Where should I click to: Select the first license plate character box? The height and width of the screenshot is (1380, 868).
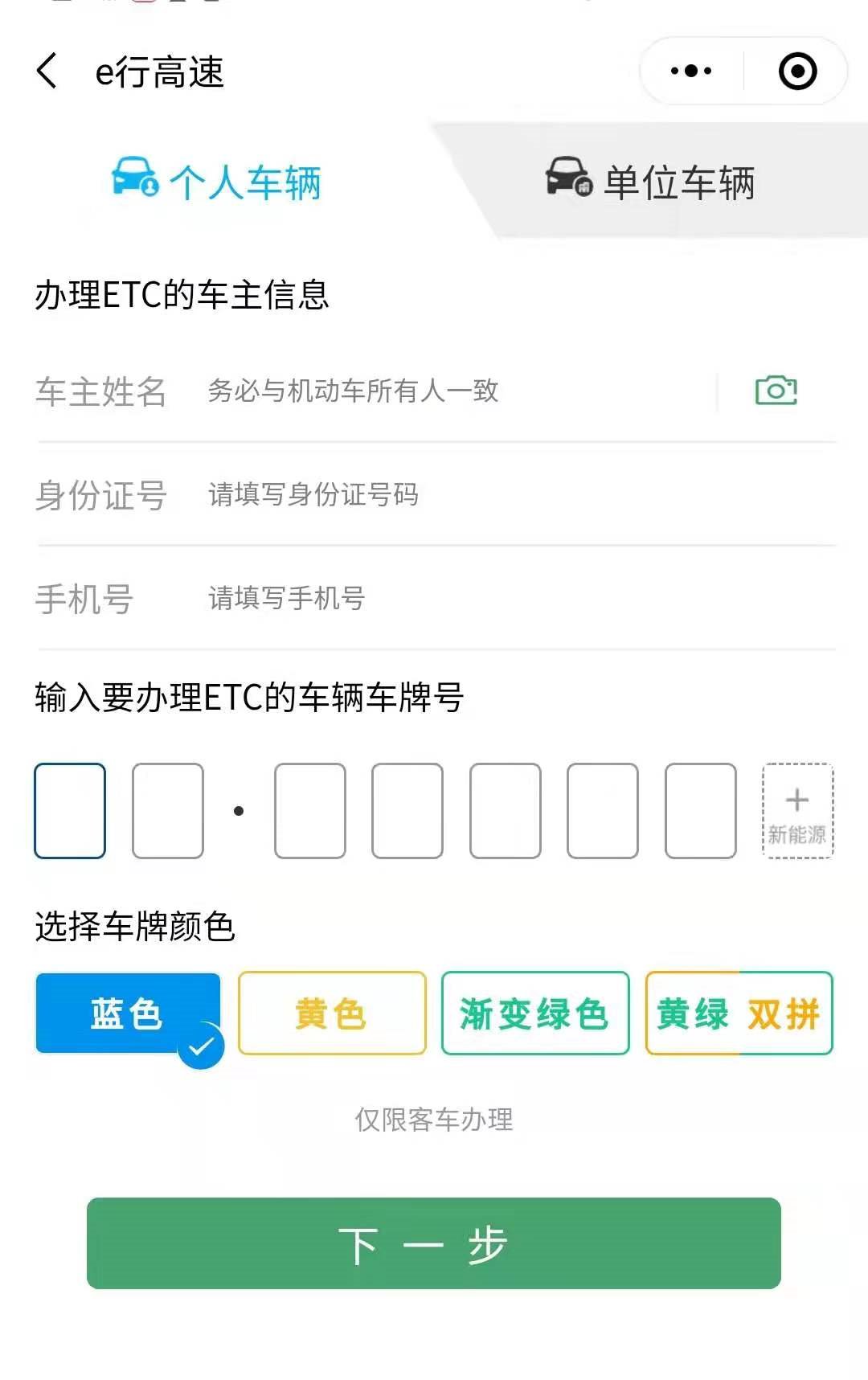[x=70, y=810]
